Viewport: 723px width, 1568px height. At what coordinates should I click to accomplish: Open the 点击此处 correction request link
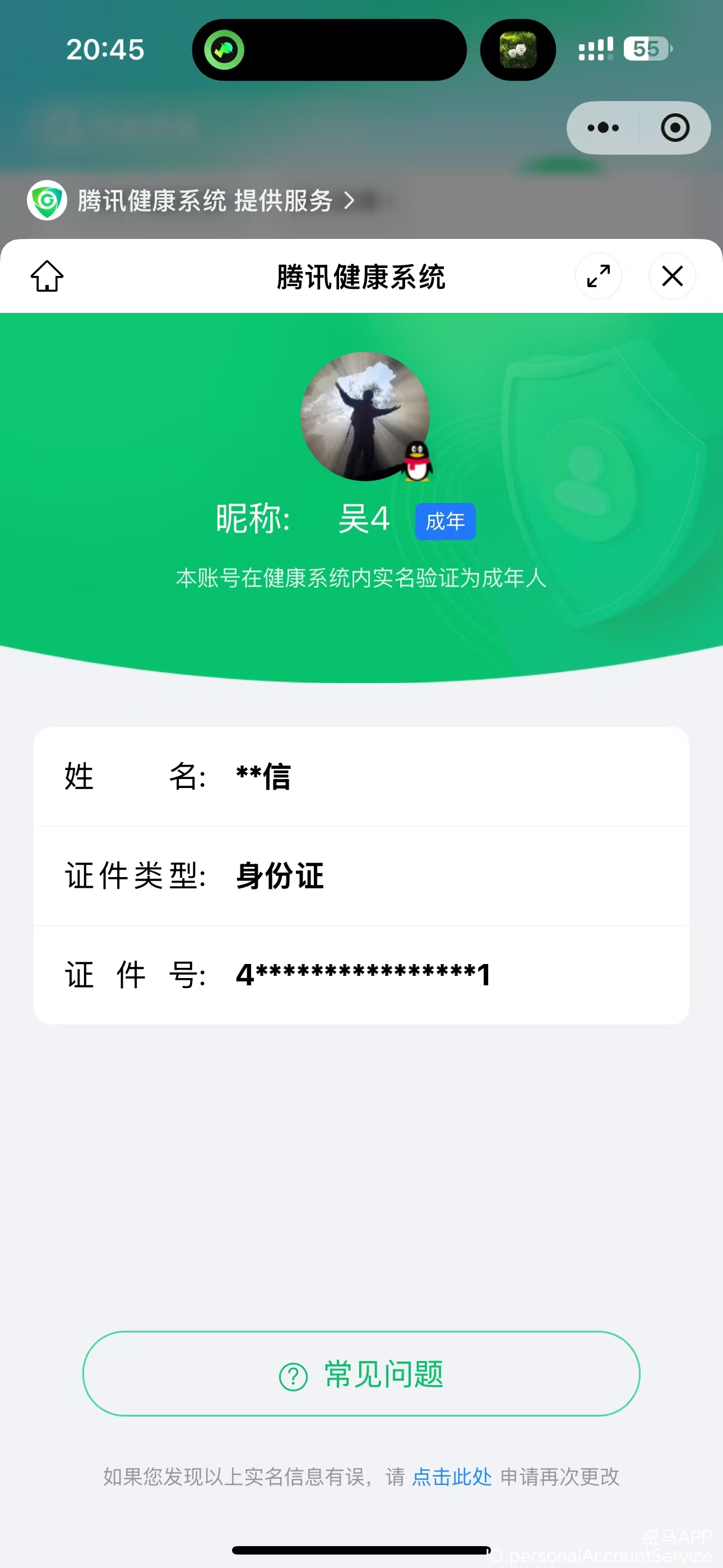[x=451, y=1477]
